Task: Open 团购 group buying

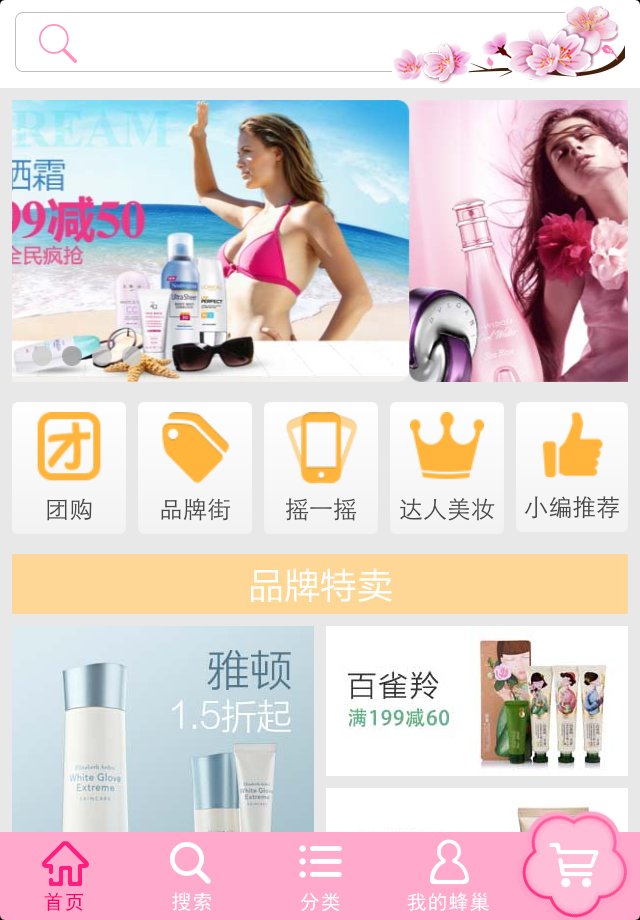Action: (x=69, y=467)
